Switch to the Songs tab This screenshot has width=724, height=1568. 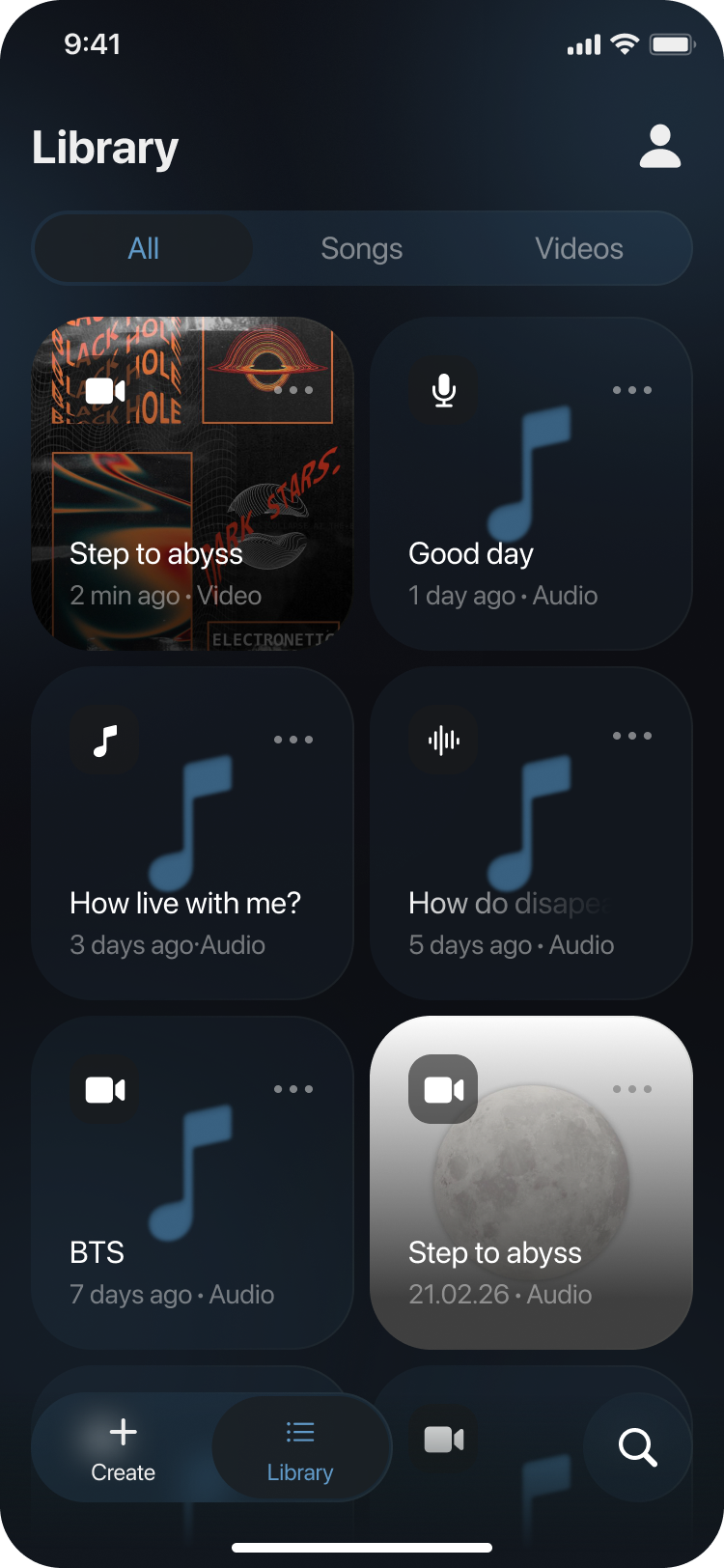[361, 248]
